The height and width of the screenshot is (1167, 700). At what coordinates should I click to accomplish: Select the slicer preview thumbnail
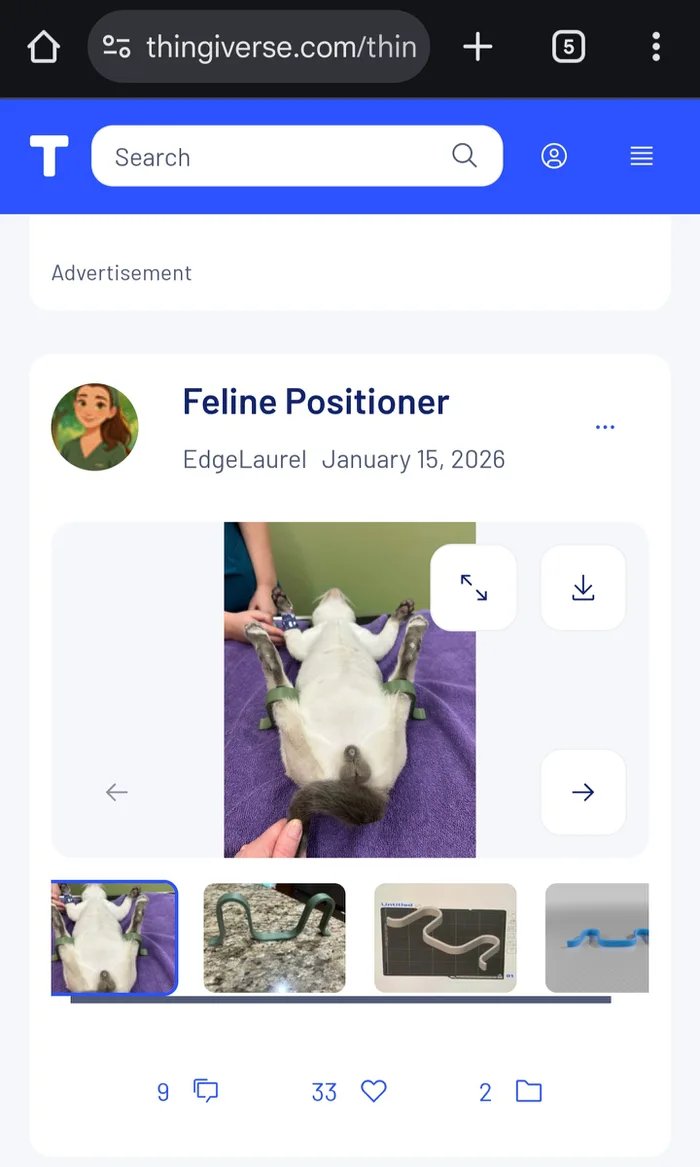tap(445, 938)
